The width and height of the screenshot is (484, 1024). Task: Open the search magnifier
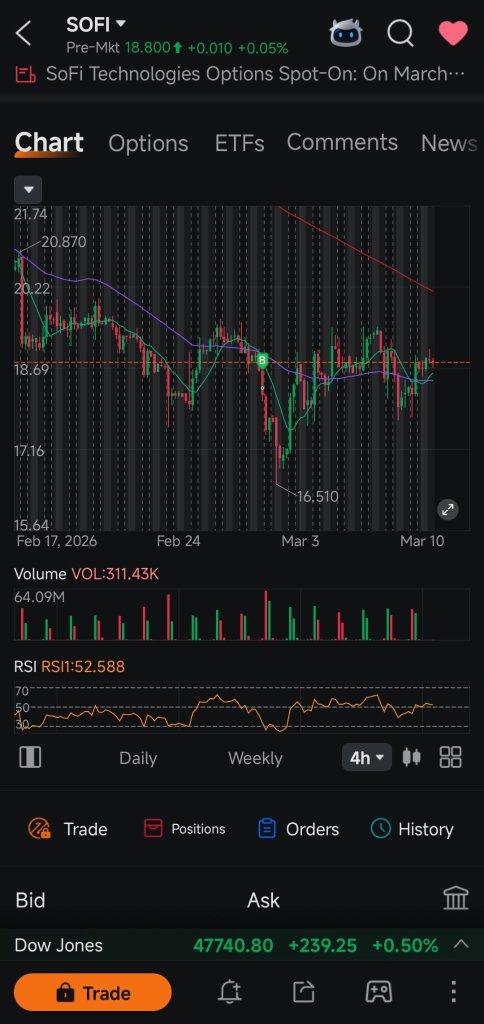[x=400, y=32]
